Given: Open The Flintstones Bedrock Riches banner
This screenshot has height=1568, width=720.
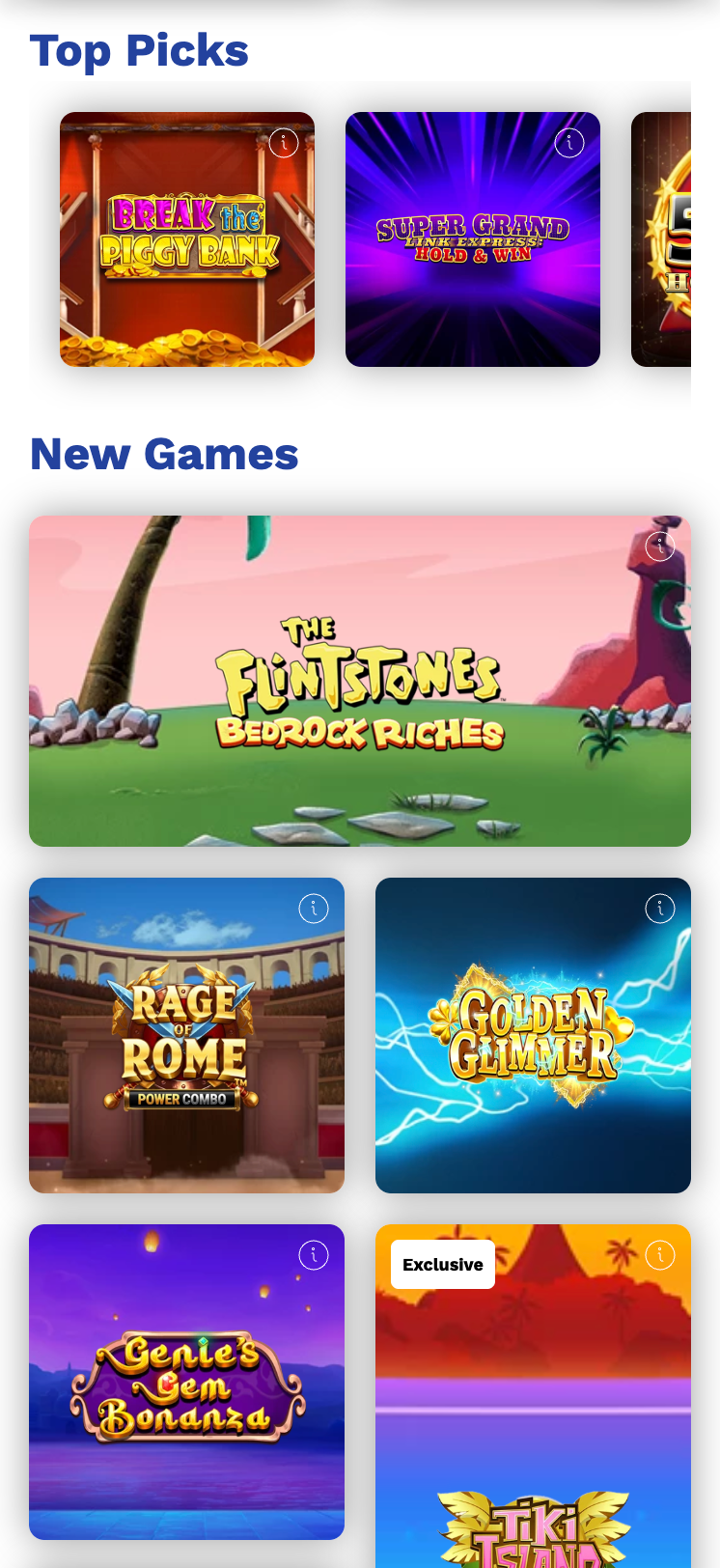Looking at the screenshot, I should (360, 681).
